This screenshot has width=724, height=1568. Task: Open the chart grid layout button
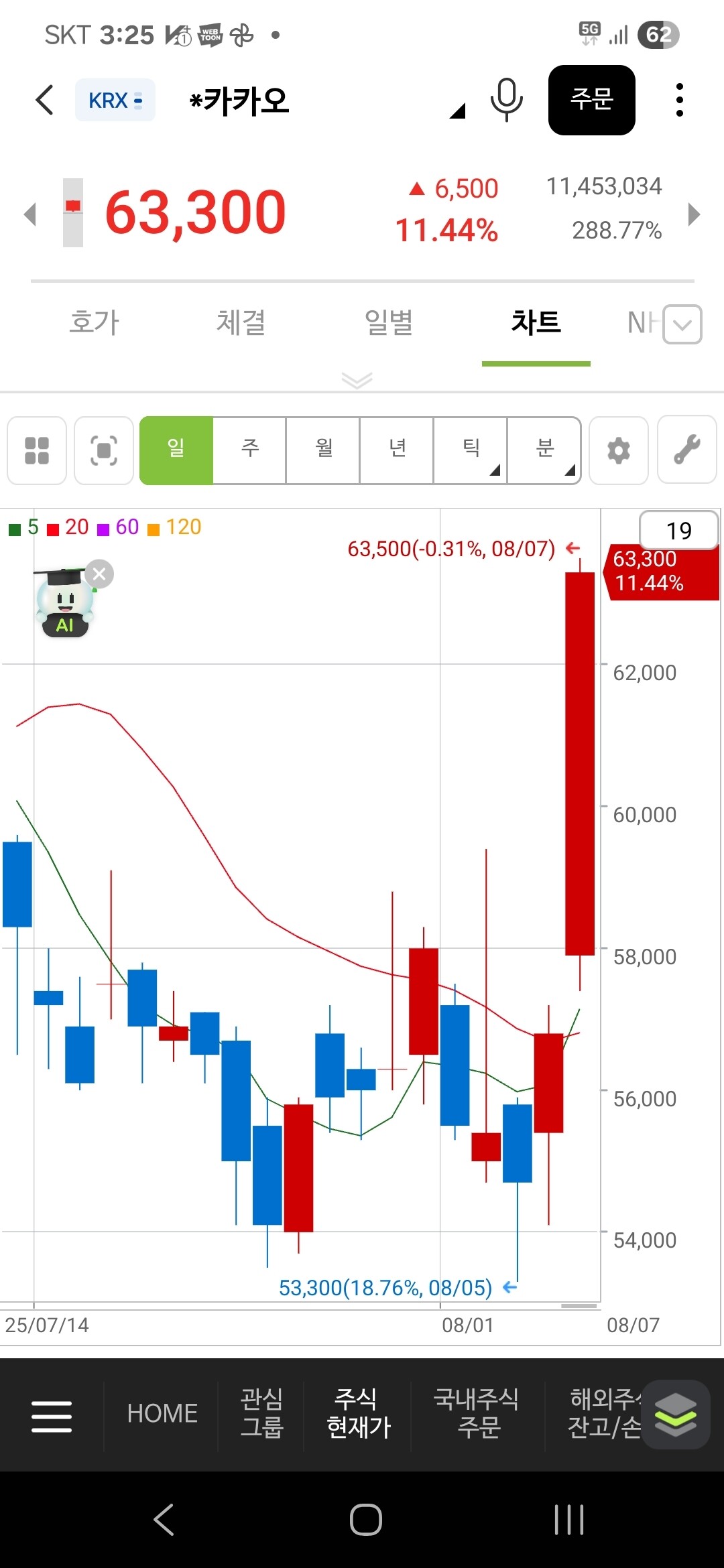37,450
